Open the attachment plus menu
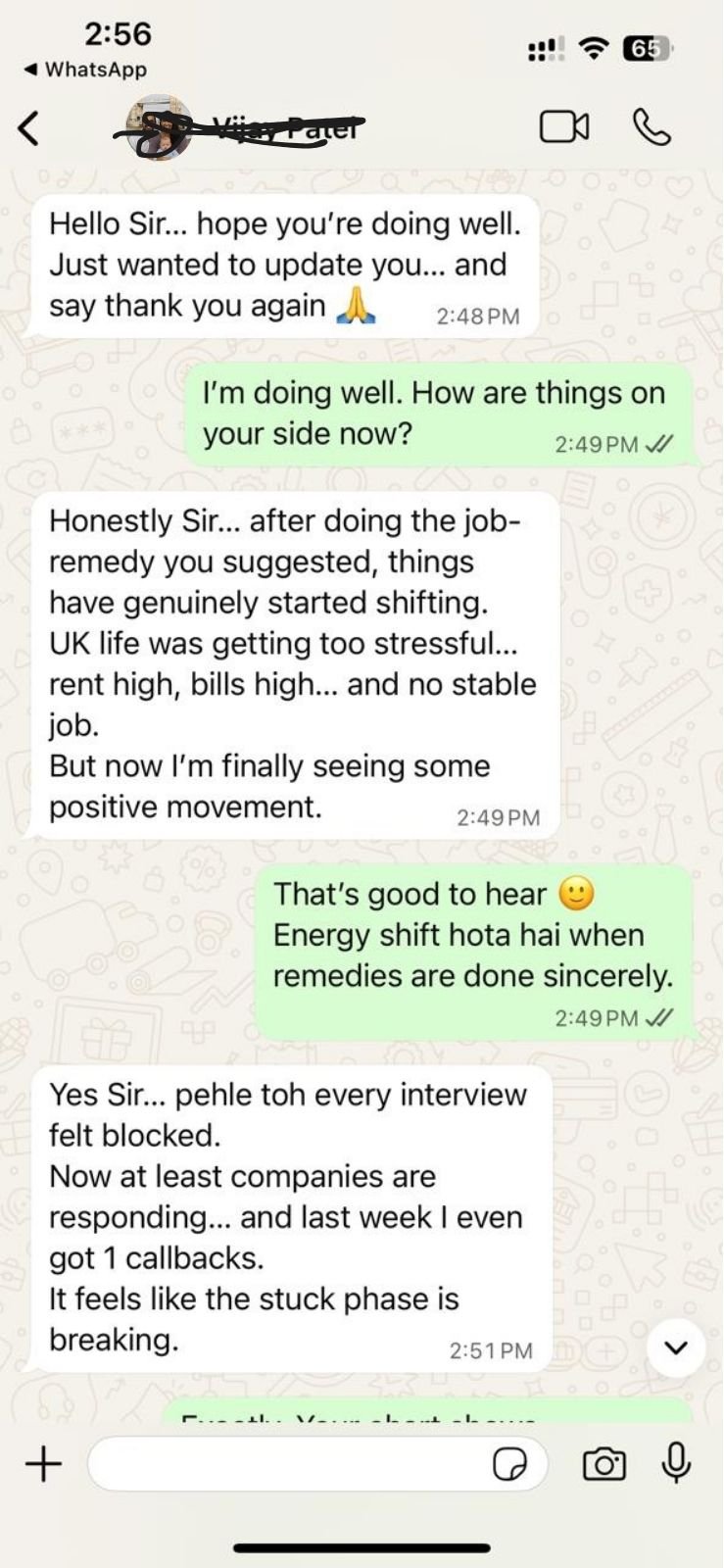The height and width of the screenshot is (1568, 724). click(x=43, y=1464)
